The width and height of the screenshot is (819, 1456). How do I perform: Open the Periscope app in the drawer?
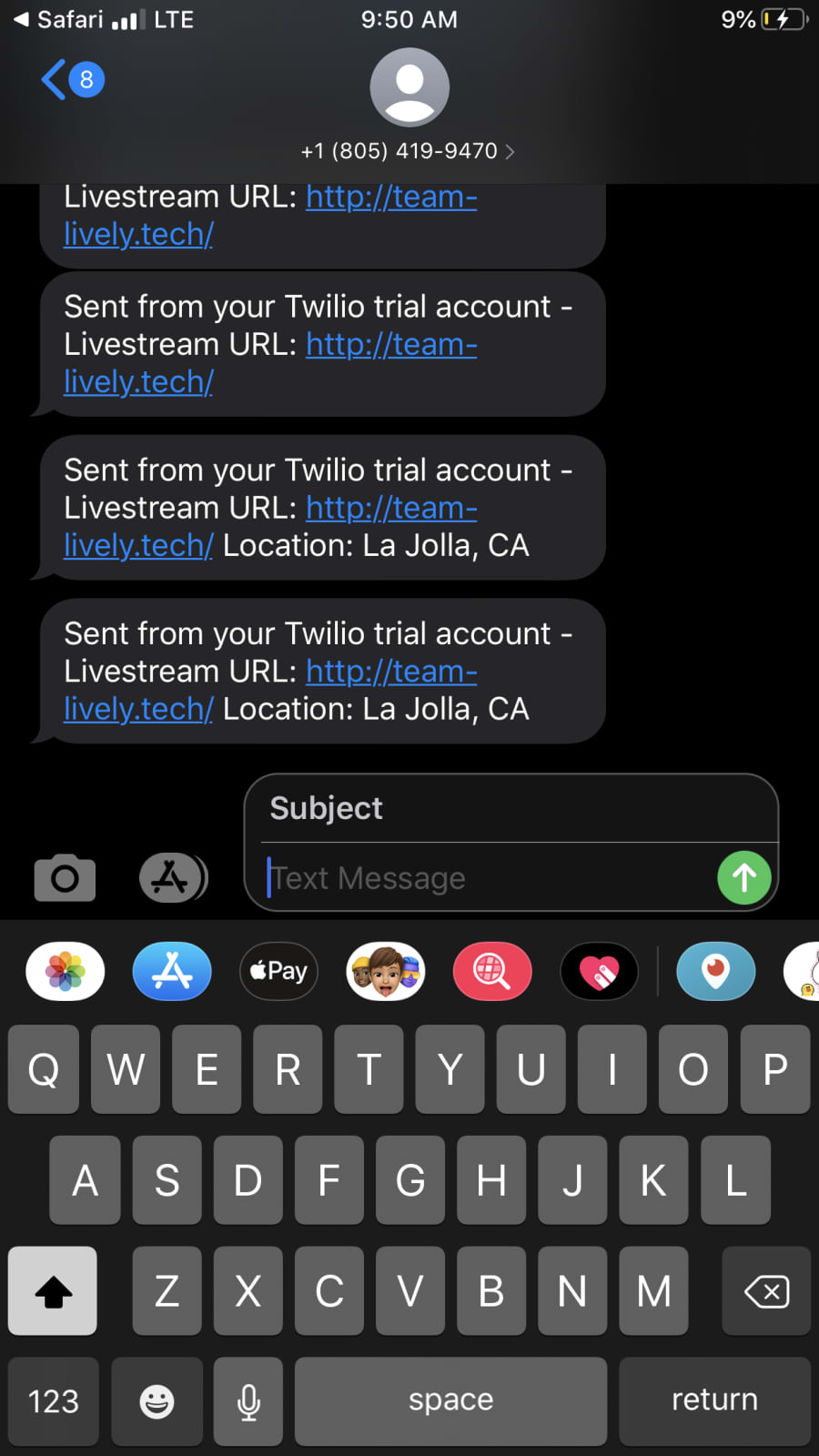tap(716, 971)
